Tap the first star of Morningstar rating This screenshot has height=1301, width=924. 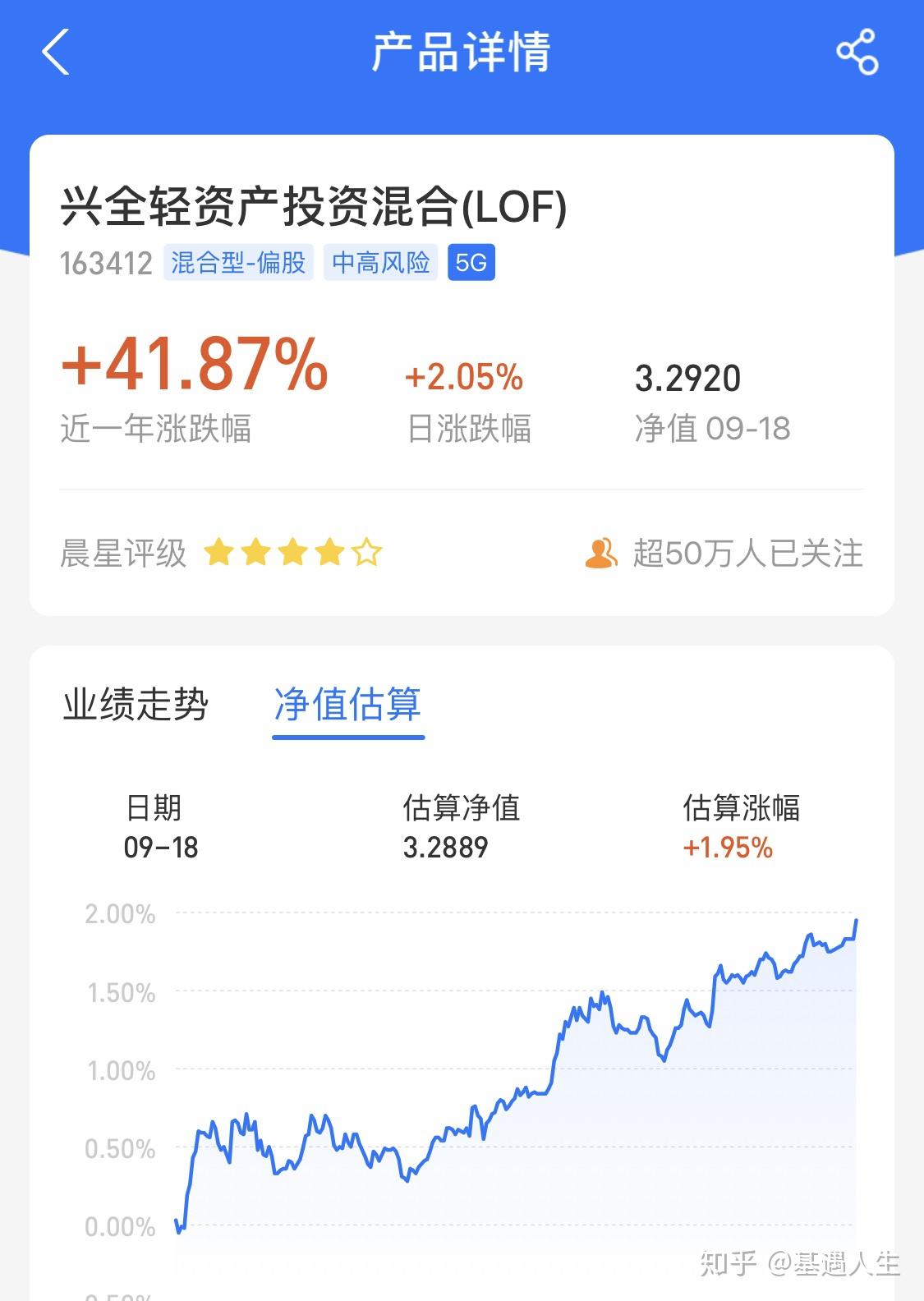point(220,552)
